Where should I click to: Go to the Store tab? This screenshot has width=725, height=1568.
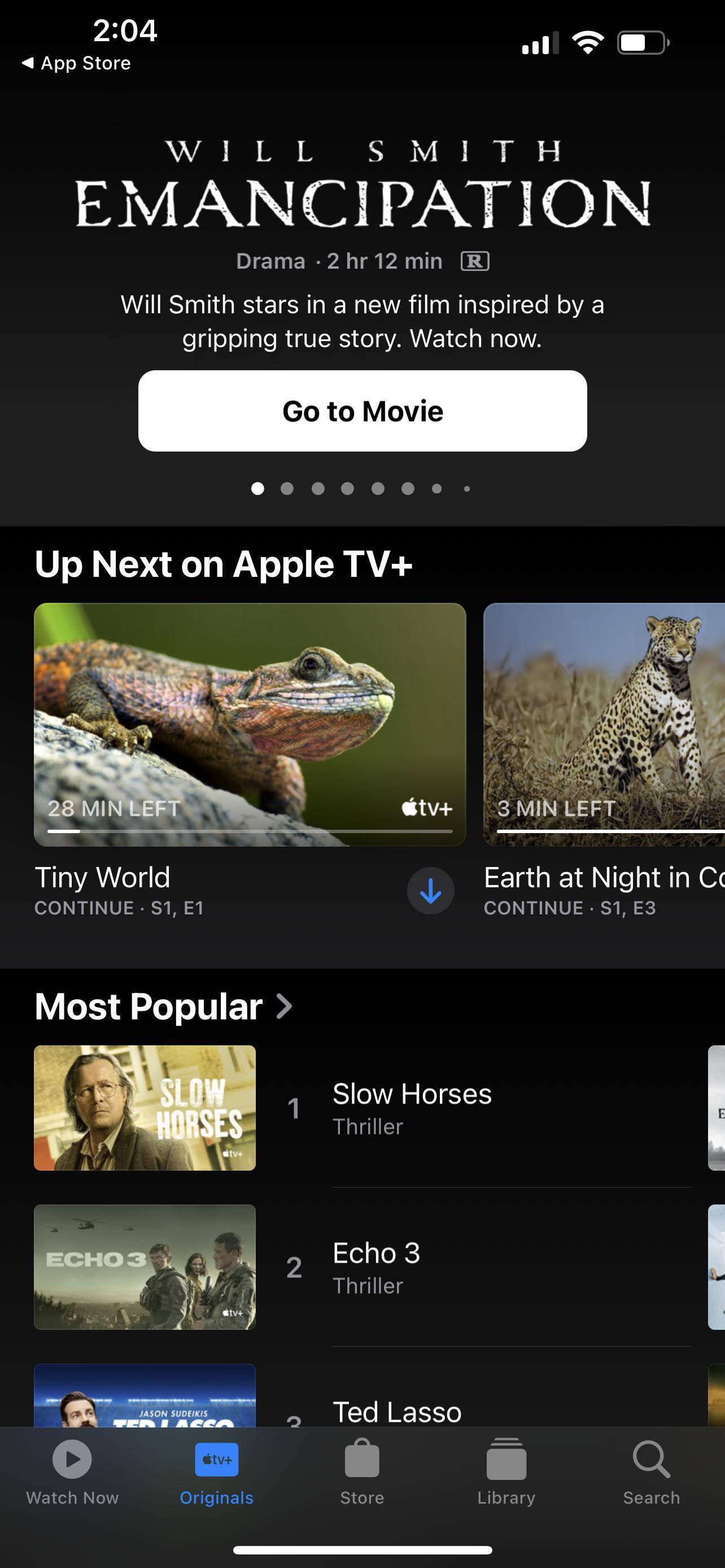click(362, 1470)
